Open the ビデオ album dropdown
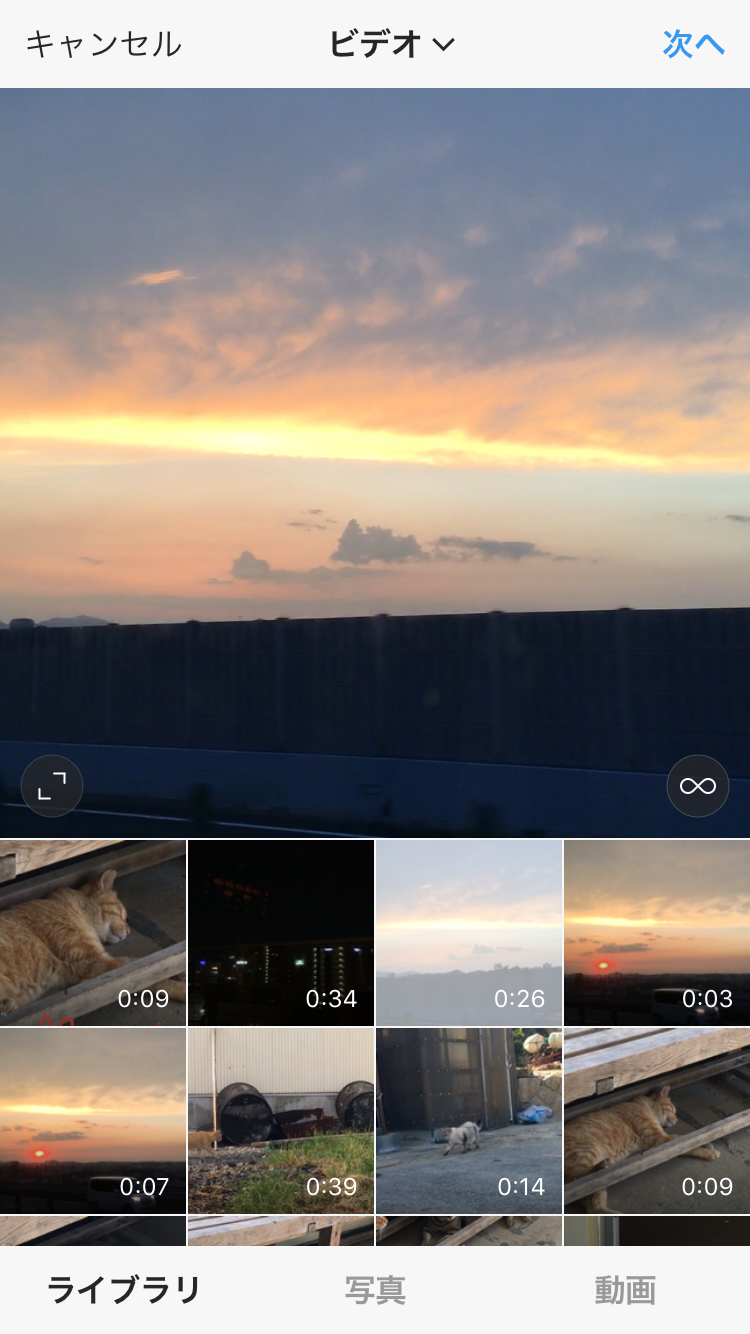Viewport: 750px width, 1334px height. coord(391,44)
